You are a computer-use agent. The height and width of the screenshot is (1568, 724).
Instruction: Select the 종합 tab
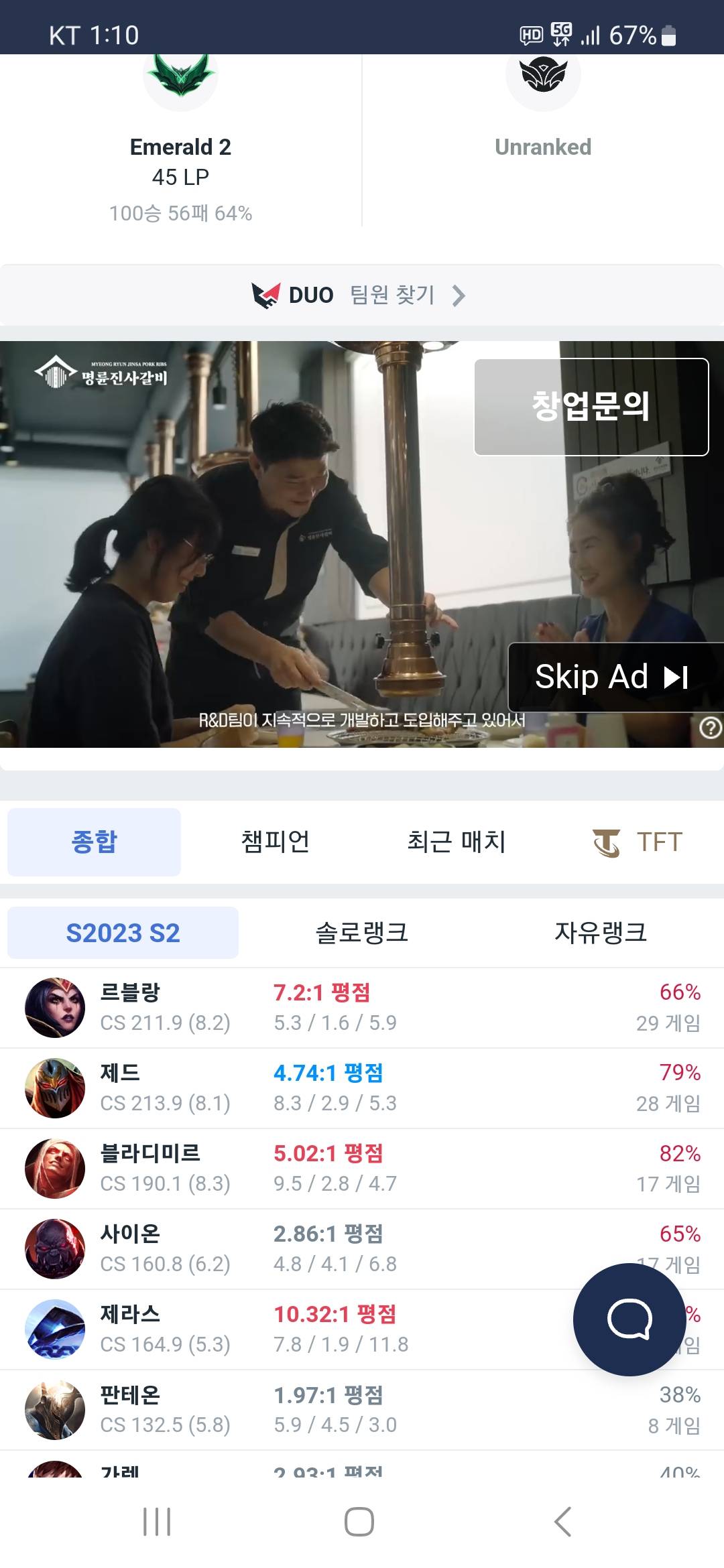(95, 842)
